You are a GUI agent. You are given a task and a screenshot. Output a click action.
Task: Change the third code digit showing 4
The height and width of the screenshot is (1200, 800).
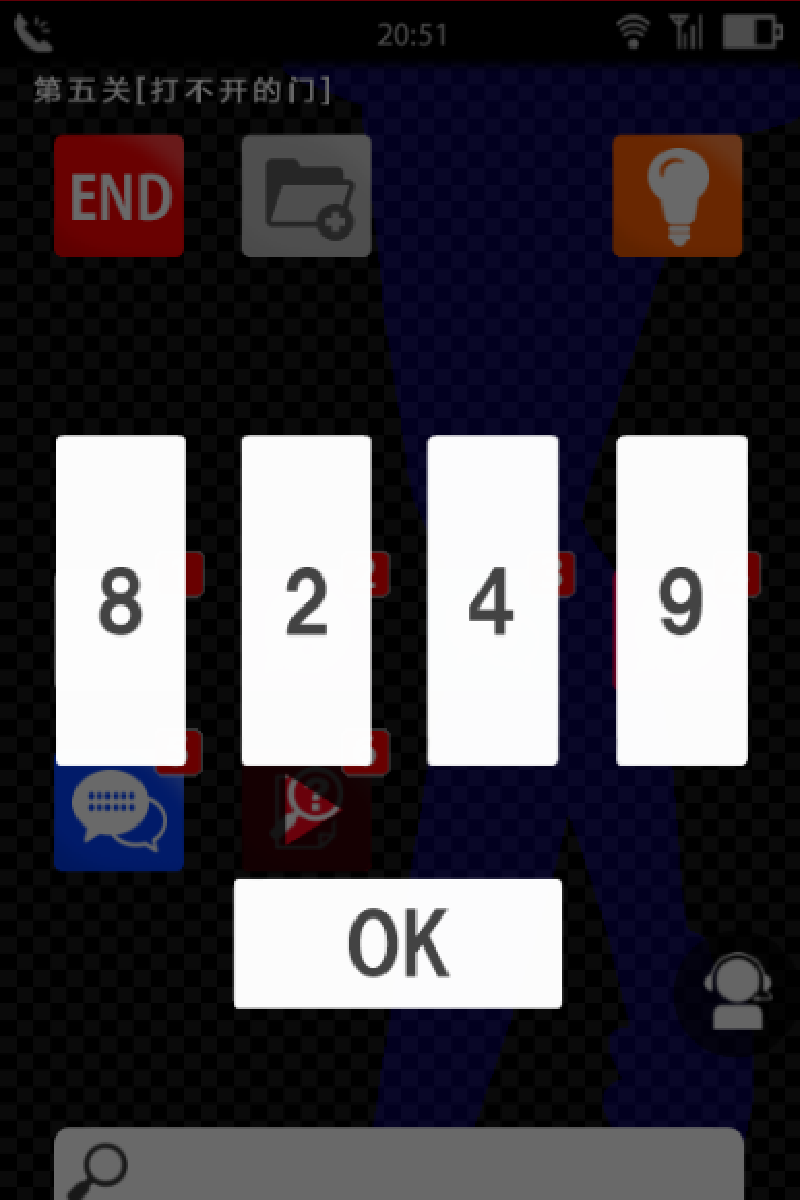click(492, 601)
